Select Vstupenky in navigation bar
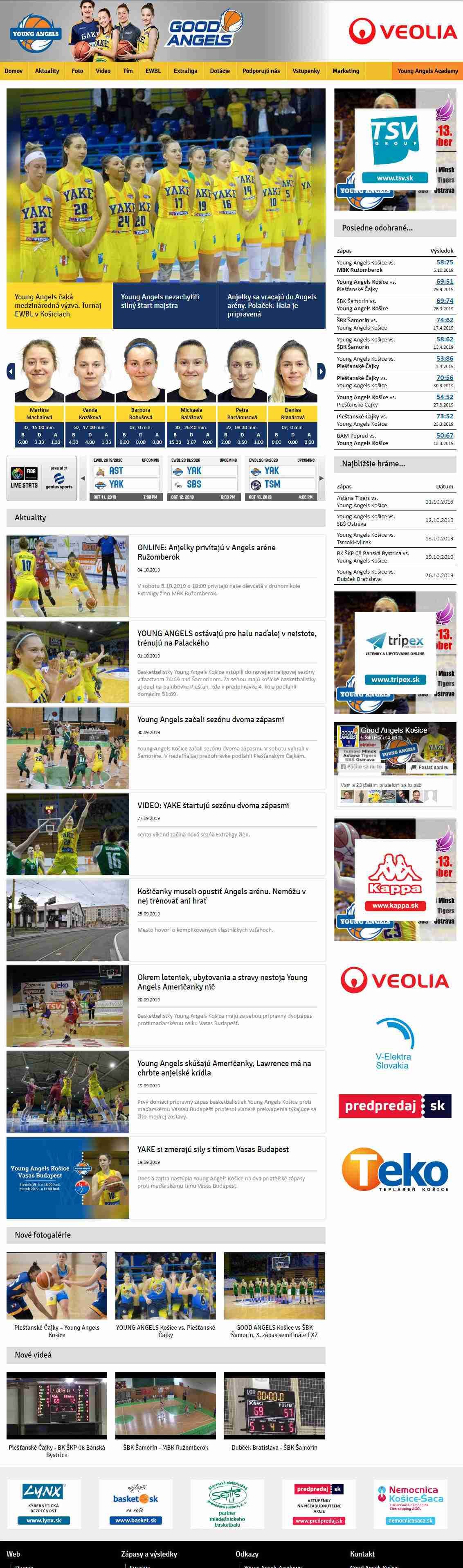 pyautogui.click(x=306, y=71)
